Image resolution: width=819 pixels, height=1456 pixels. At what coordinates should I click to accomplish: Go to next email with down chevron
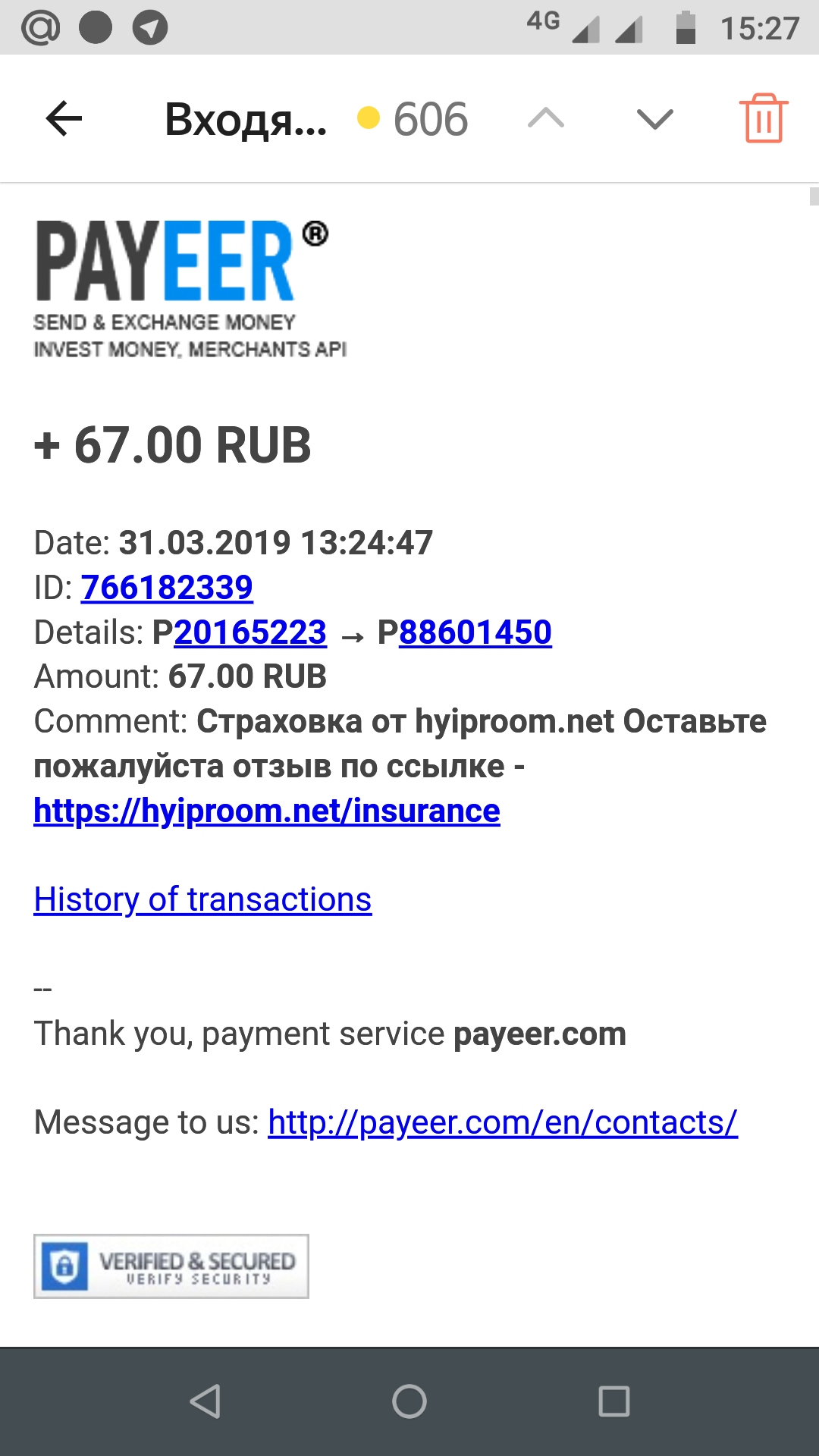tap(654, 119)
